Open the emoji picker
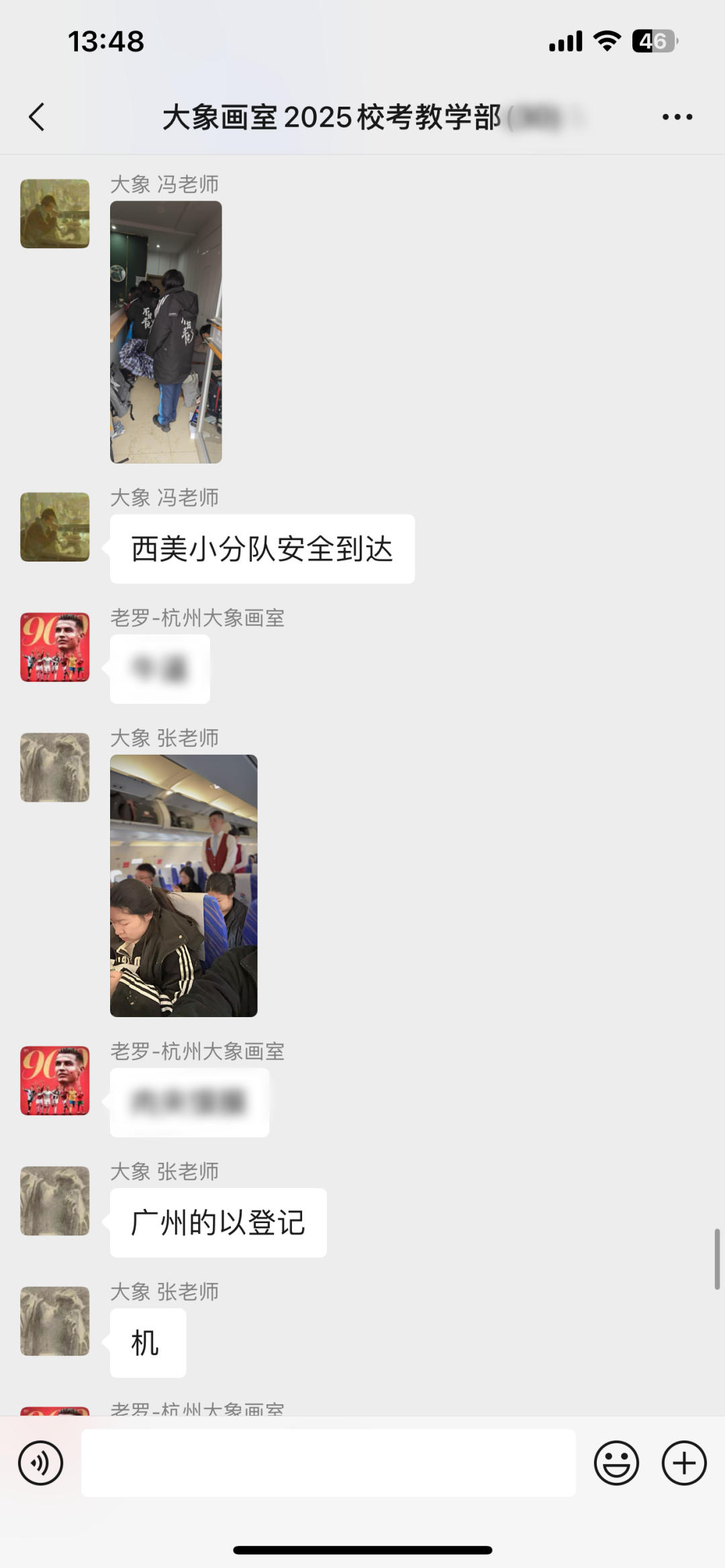Image resolution: width=725 pixels, height=1568 pixels. pos(616,1463)
